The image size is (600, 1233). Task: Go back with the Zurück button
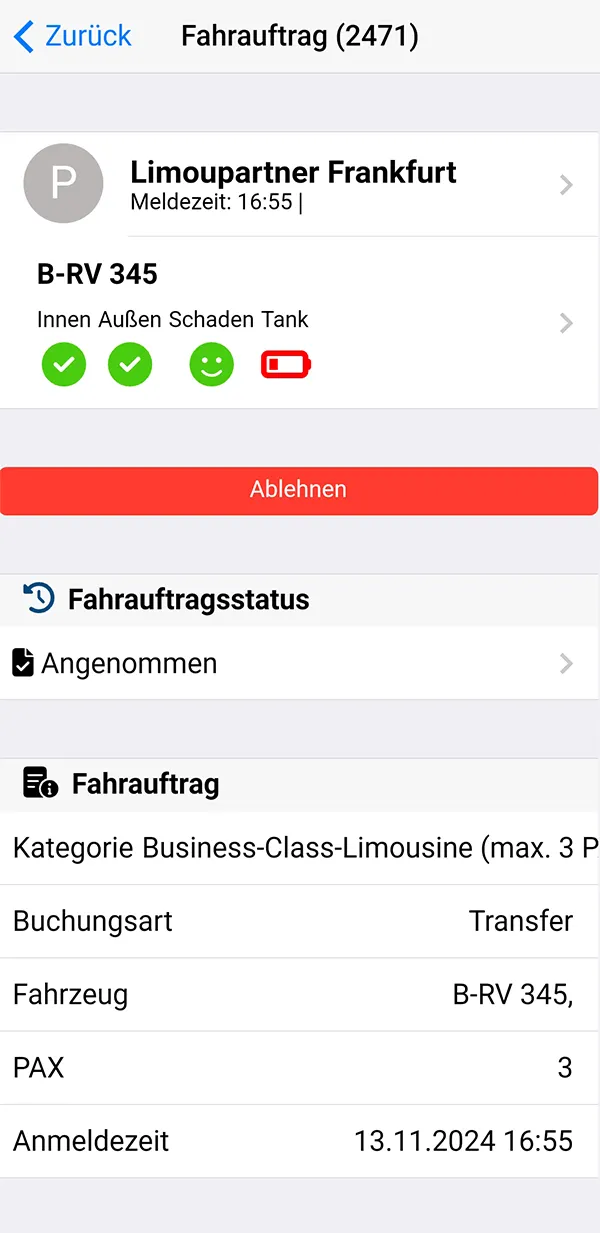coord(72,37)
